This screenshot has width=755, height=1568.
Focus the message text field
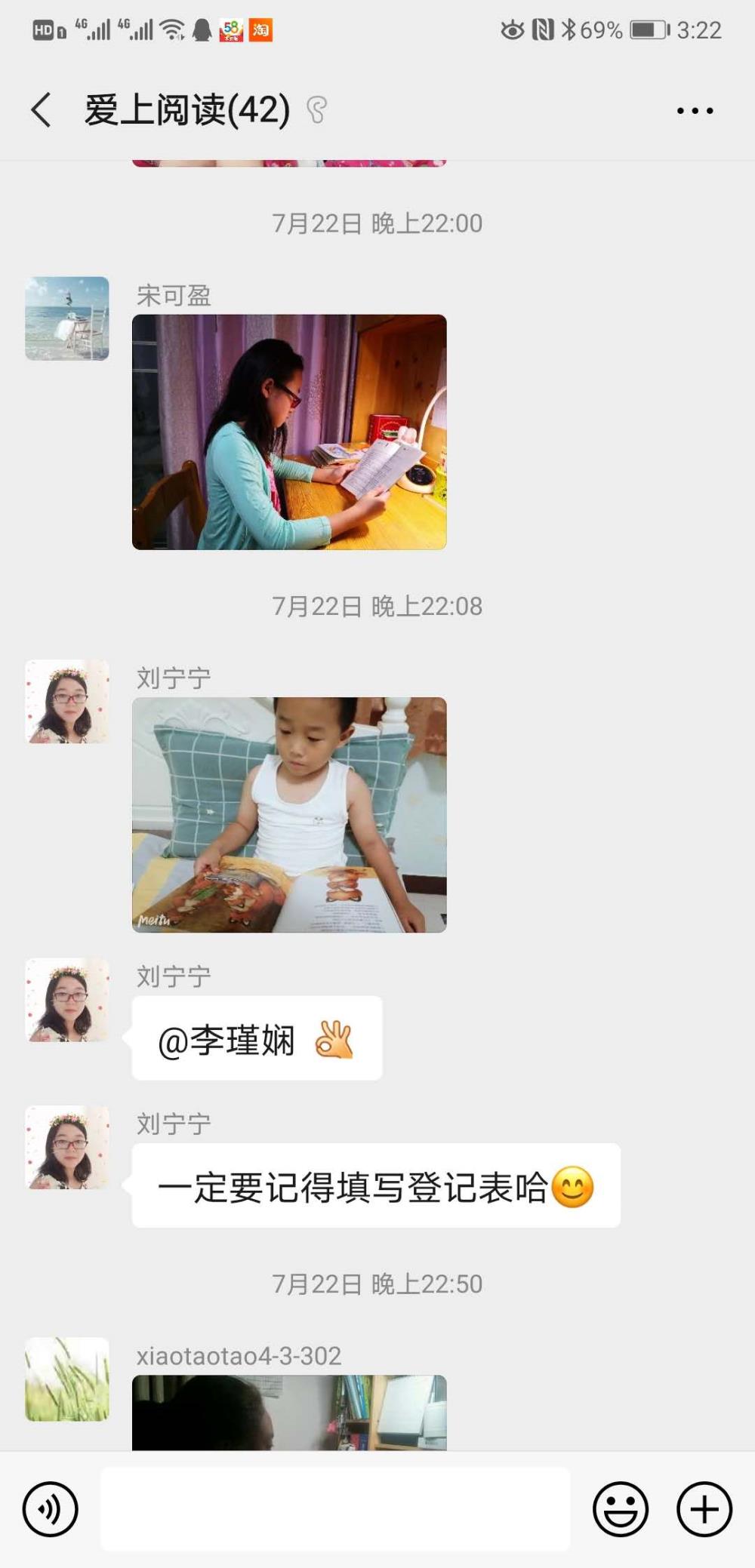(335, 1509)
